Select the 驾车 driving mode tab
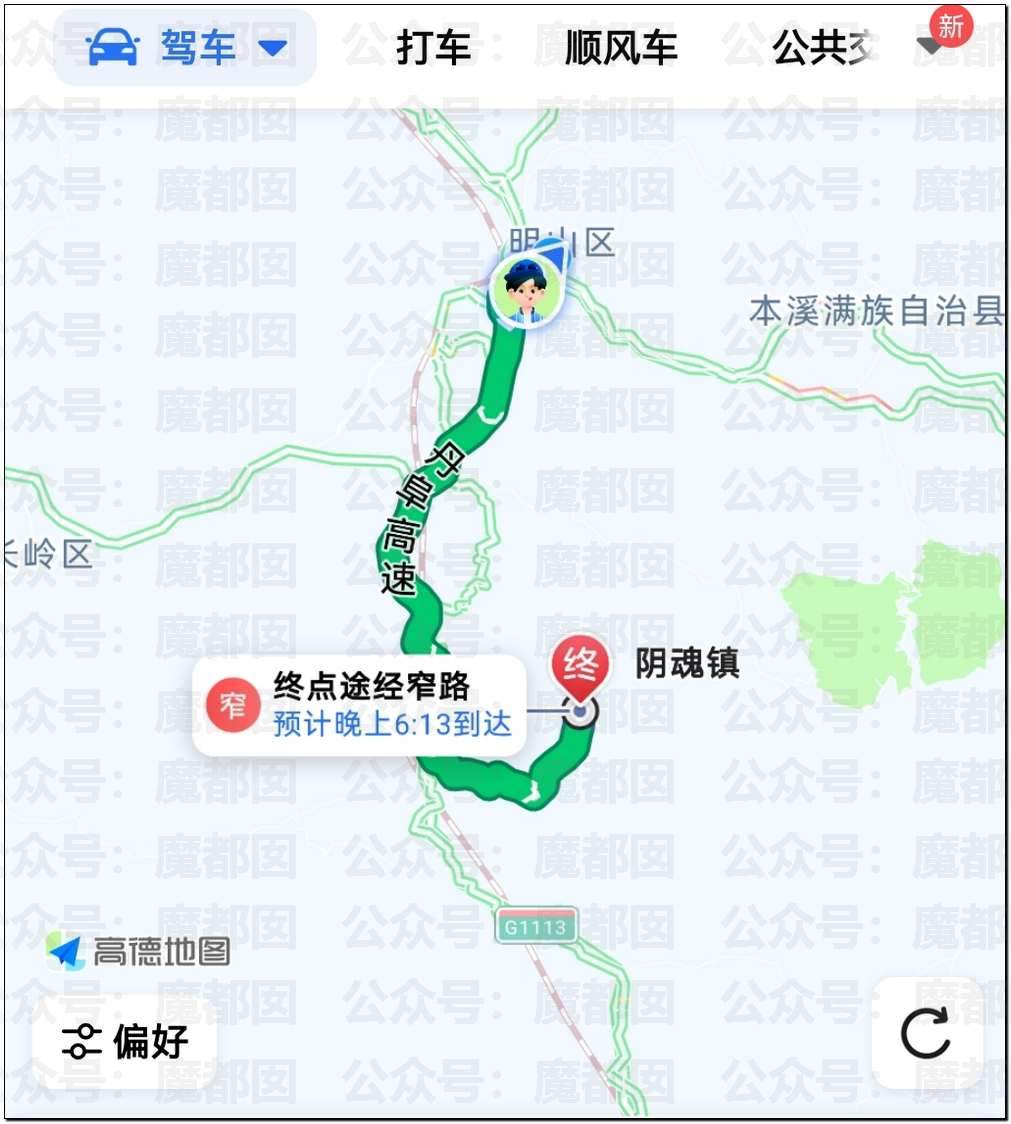The width and height of the screenshot is (1011, 1124). pyautogui.click(x=186, y=47)
